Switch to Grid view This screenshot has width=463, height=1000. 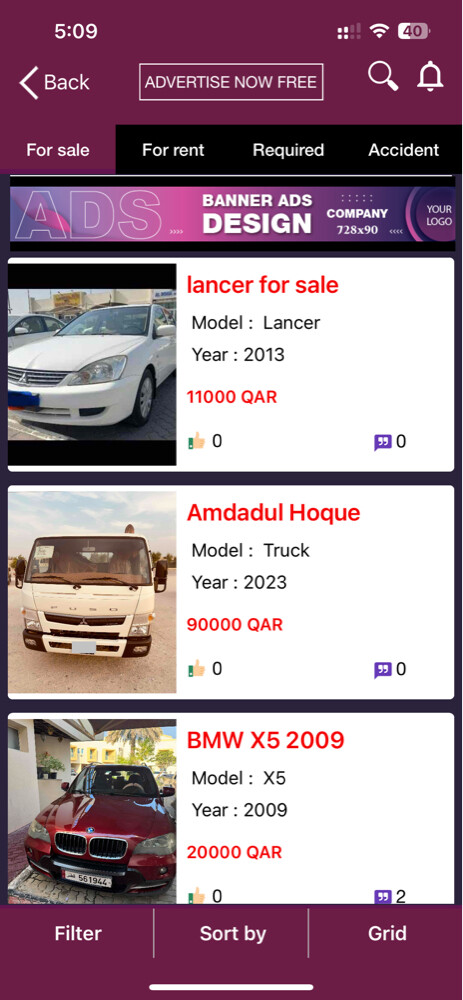386,934
